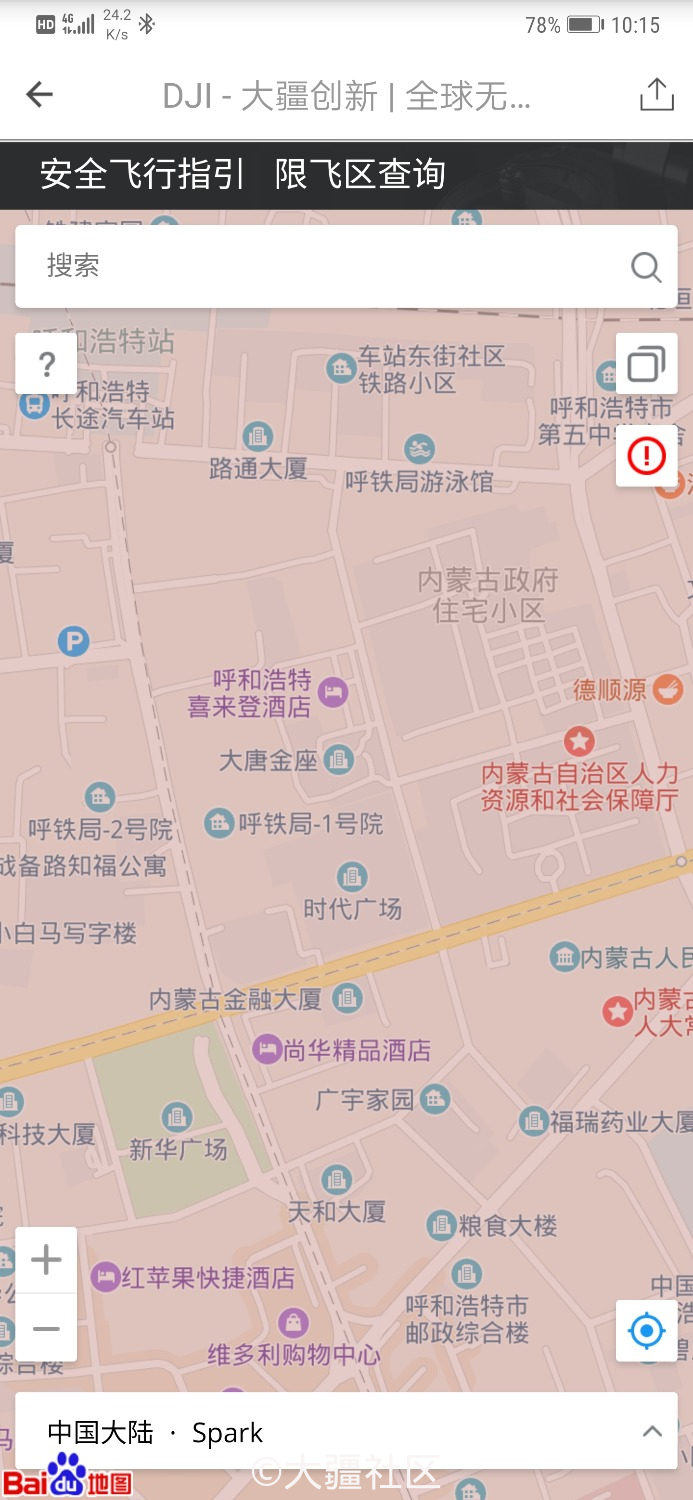The height and width of the screenshot is (1500, 693).
Task: Locate my current position
Action: [646, 1330]
